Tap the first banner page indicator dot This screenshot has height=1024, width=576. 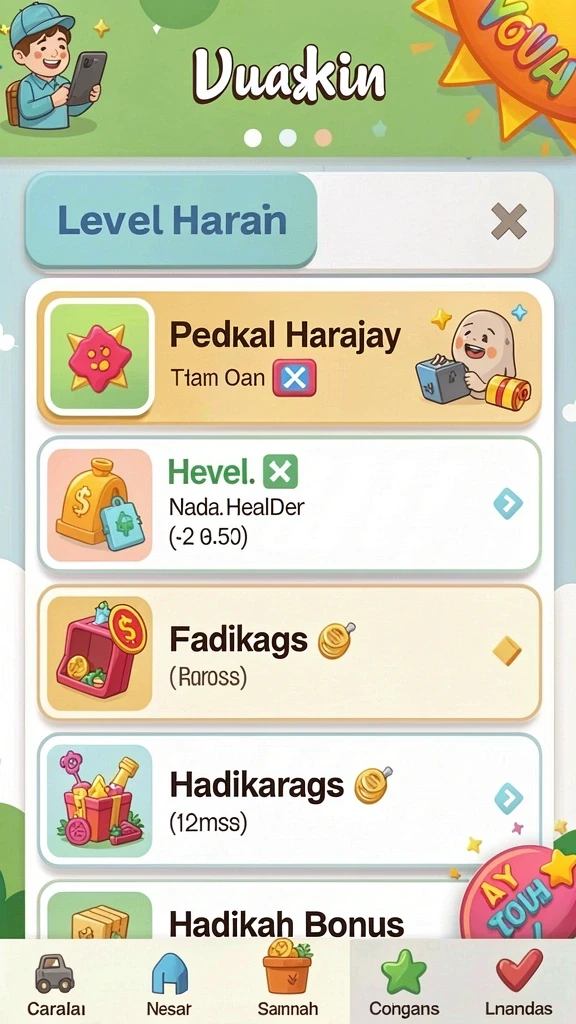coord(253,138)
